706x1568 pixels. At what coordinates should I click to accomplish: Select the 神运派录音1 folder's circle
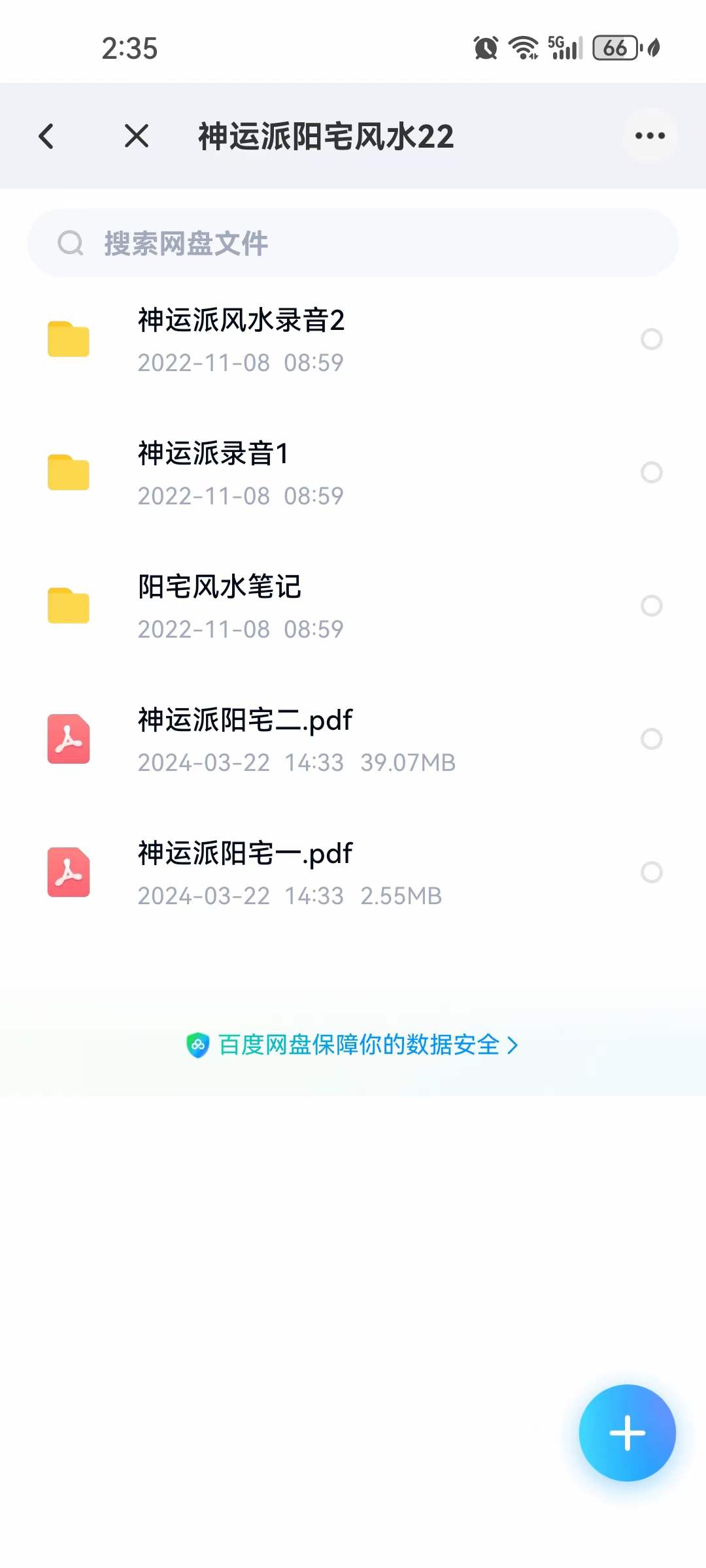coord(651,472)
